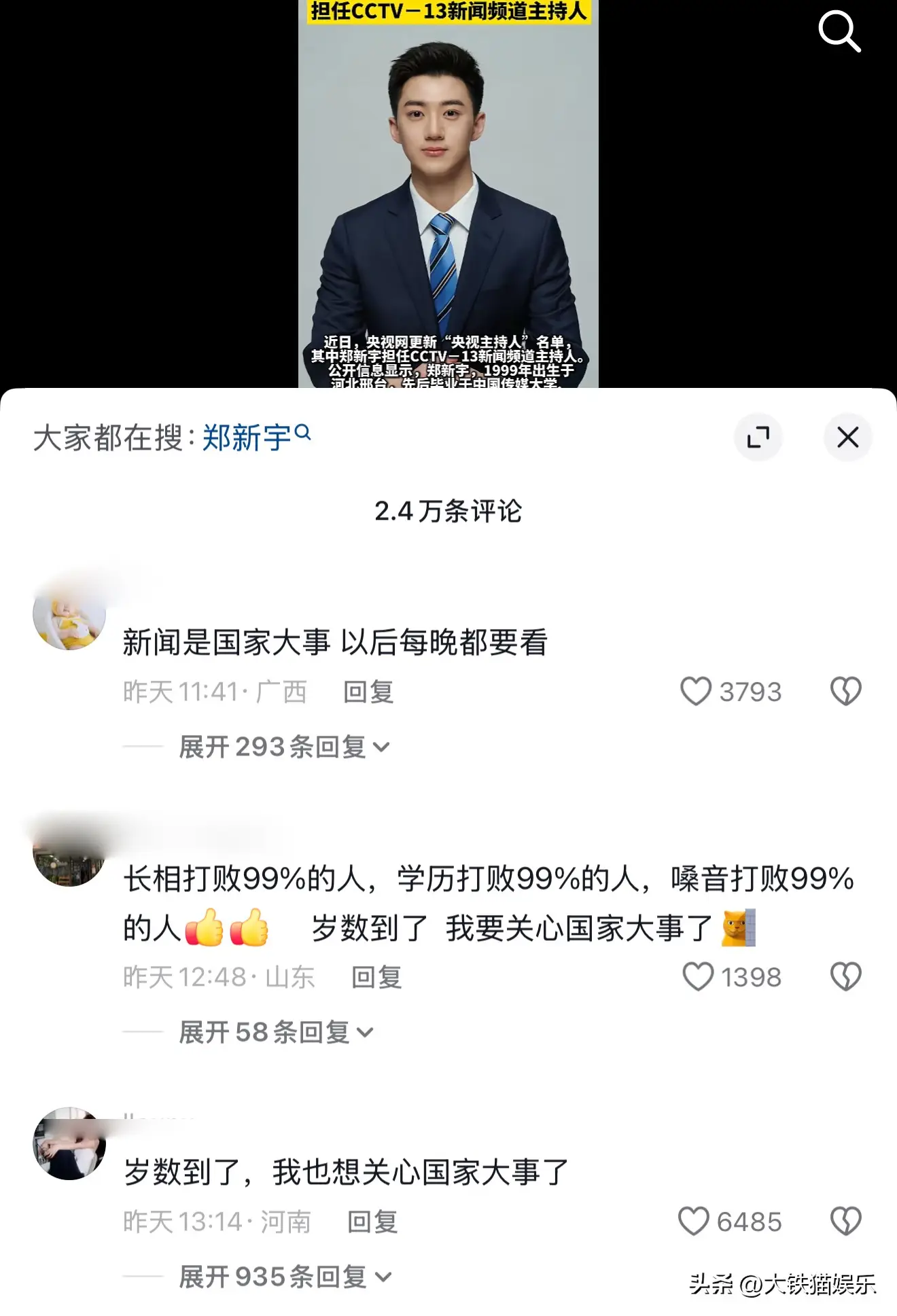897x1316 pixels.
Task: Expand the 935 replies thread
Action: click(x=279, y=1276)
